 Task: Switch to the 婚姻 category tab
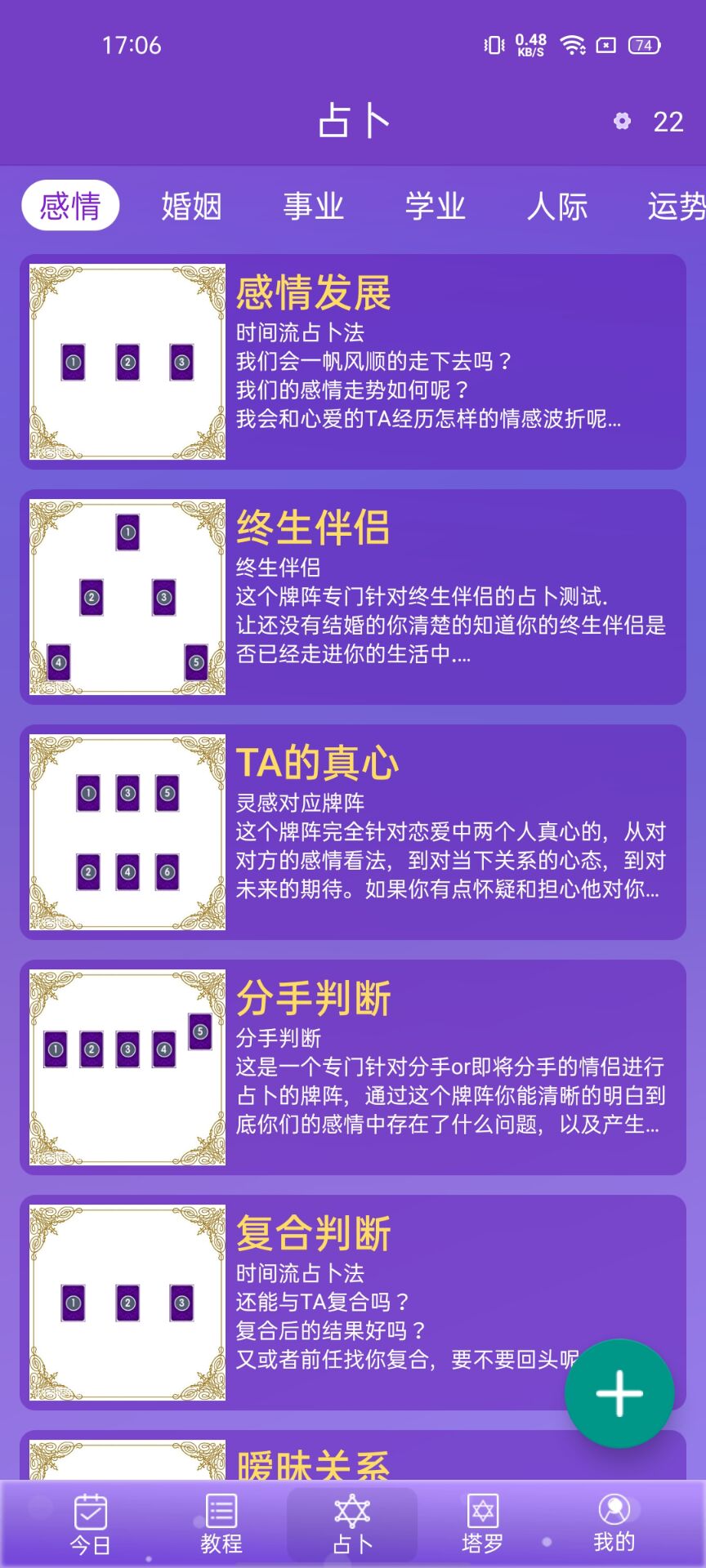pos(192,206)
